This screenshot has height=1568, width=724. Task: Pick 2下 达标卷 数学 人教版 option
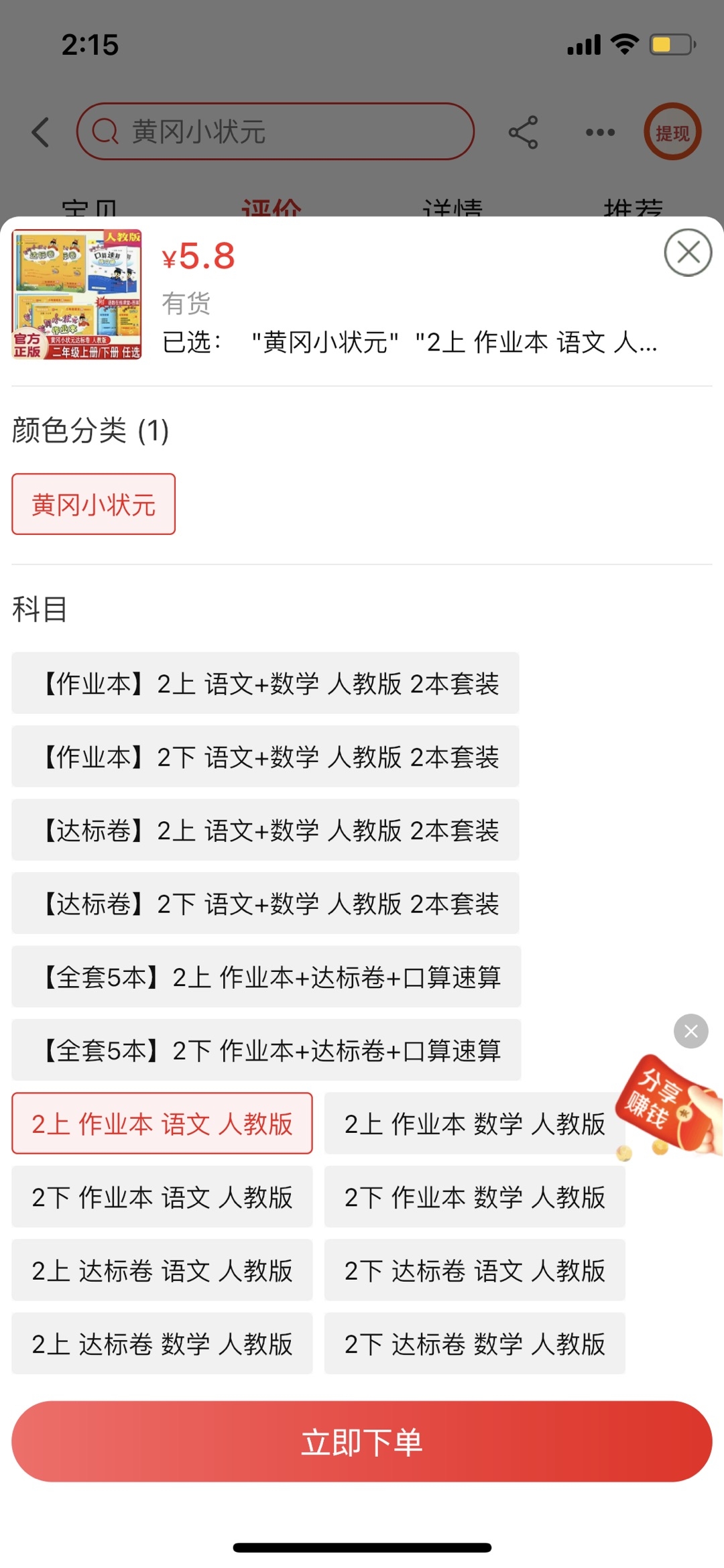pyautogui.click(x=475, y=1343)
